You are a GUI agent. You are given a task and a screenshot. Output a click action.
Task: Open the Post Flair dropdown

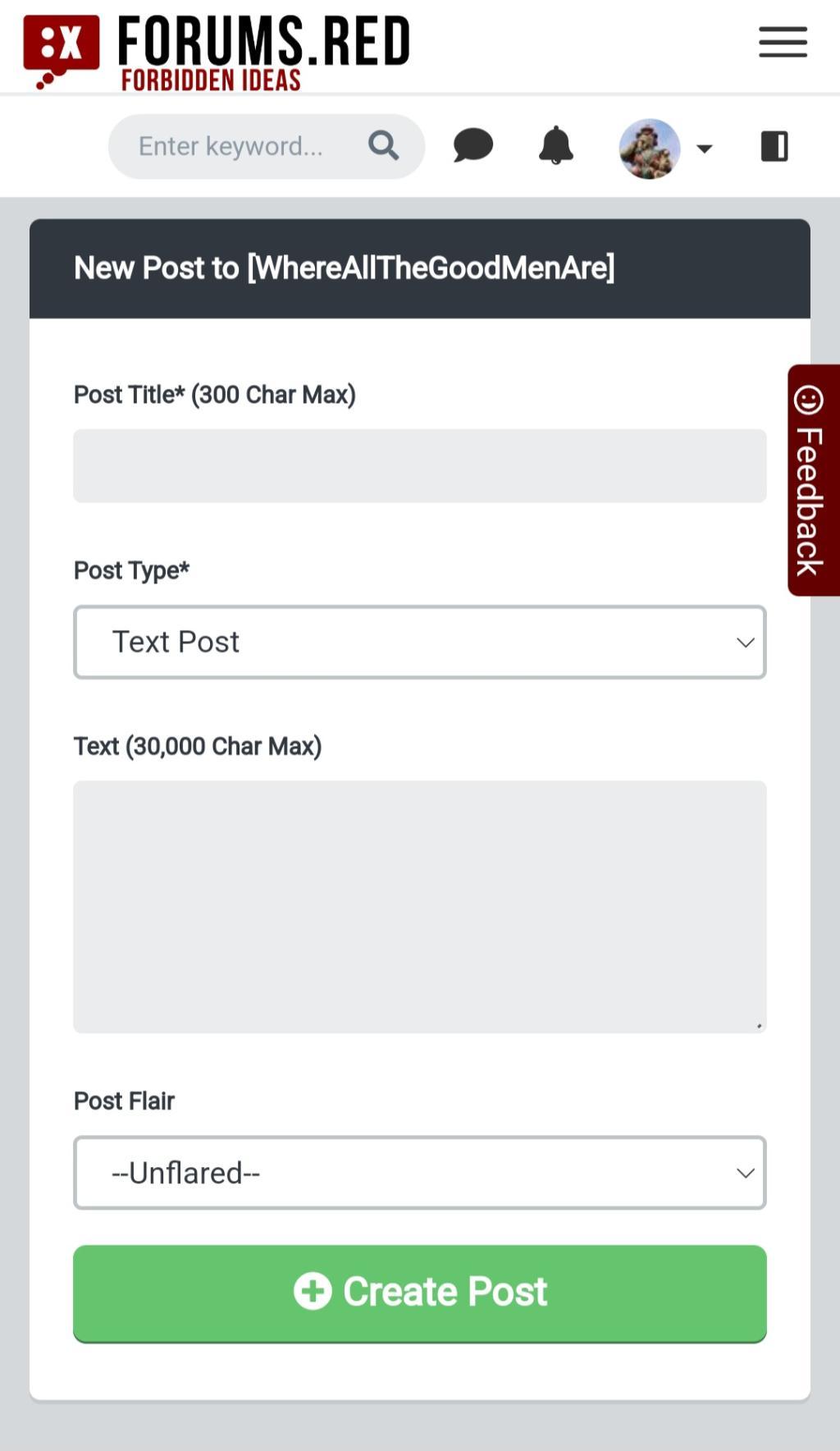coord(420,1173)
